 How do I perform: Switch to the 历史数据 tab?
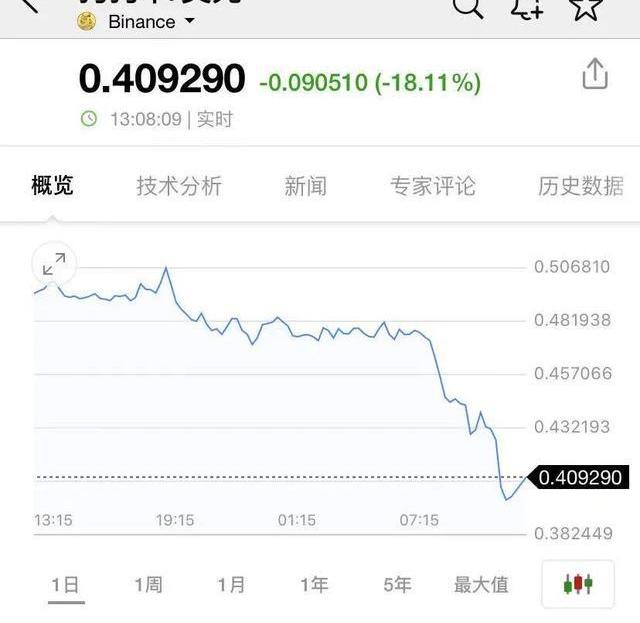(x=581, y=185)
